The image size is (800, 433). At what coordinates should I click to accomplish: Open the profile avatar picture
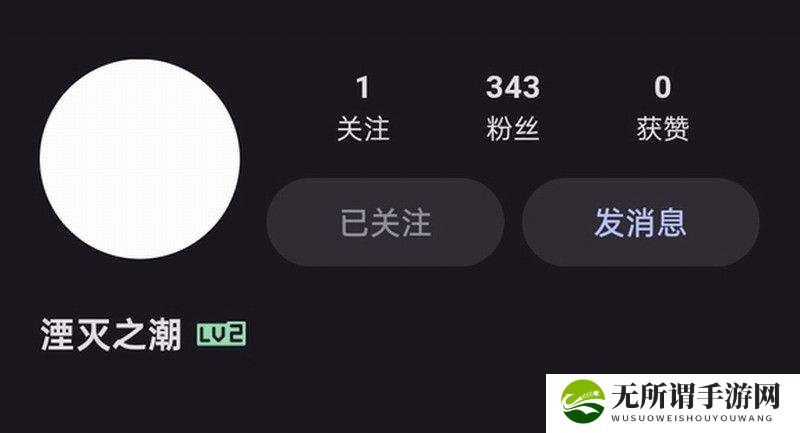point(140,159)
